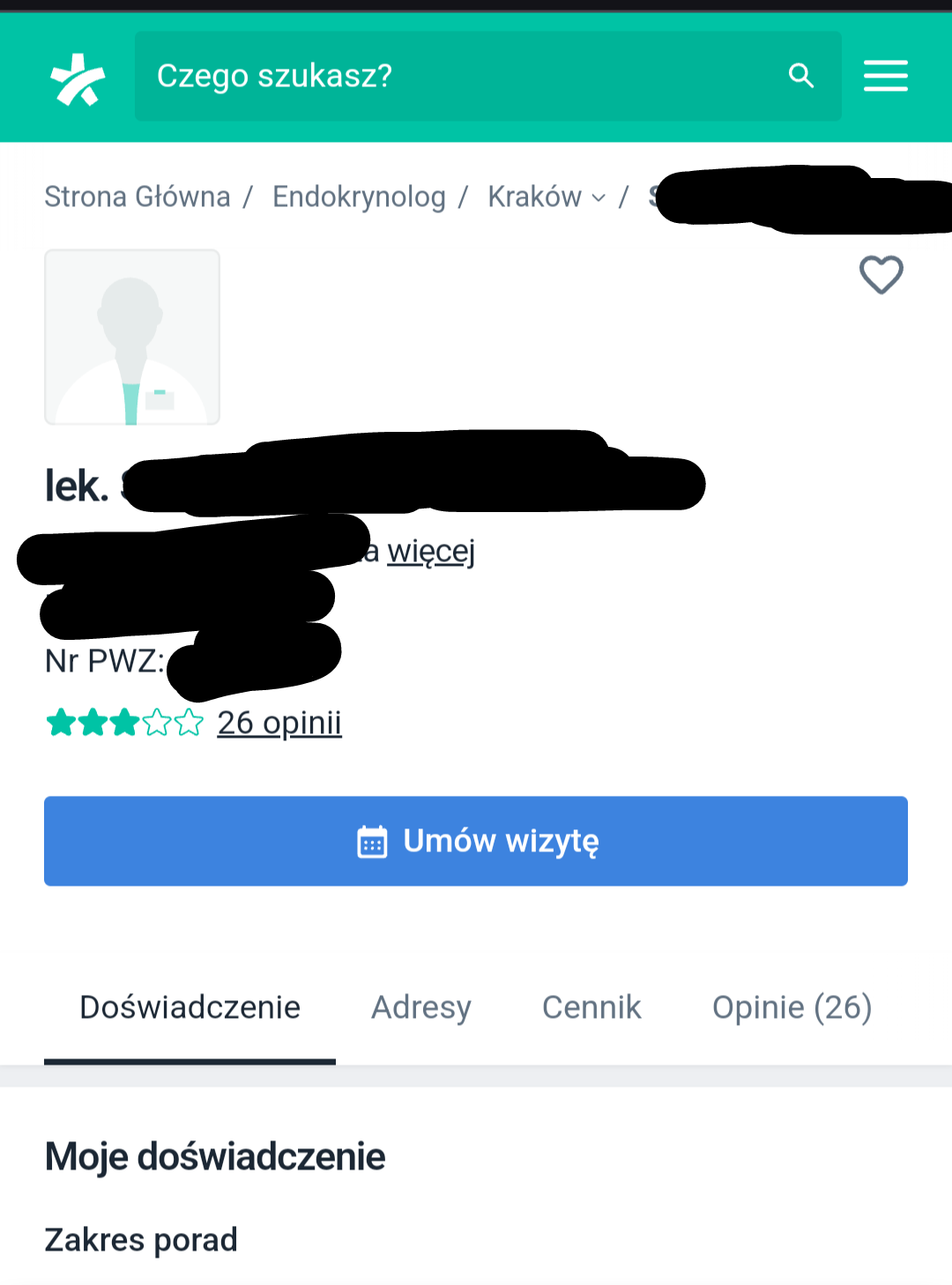Open the "Endokrynolog" breadcrumb link
Viewport: 952px width, 1285px height.
pyautogui.click(x=359, y=197)
